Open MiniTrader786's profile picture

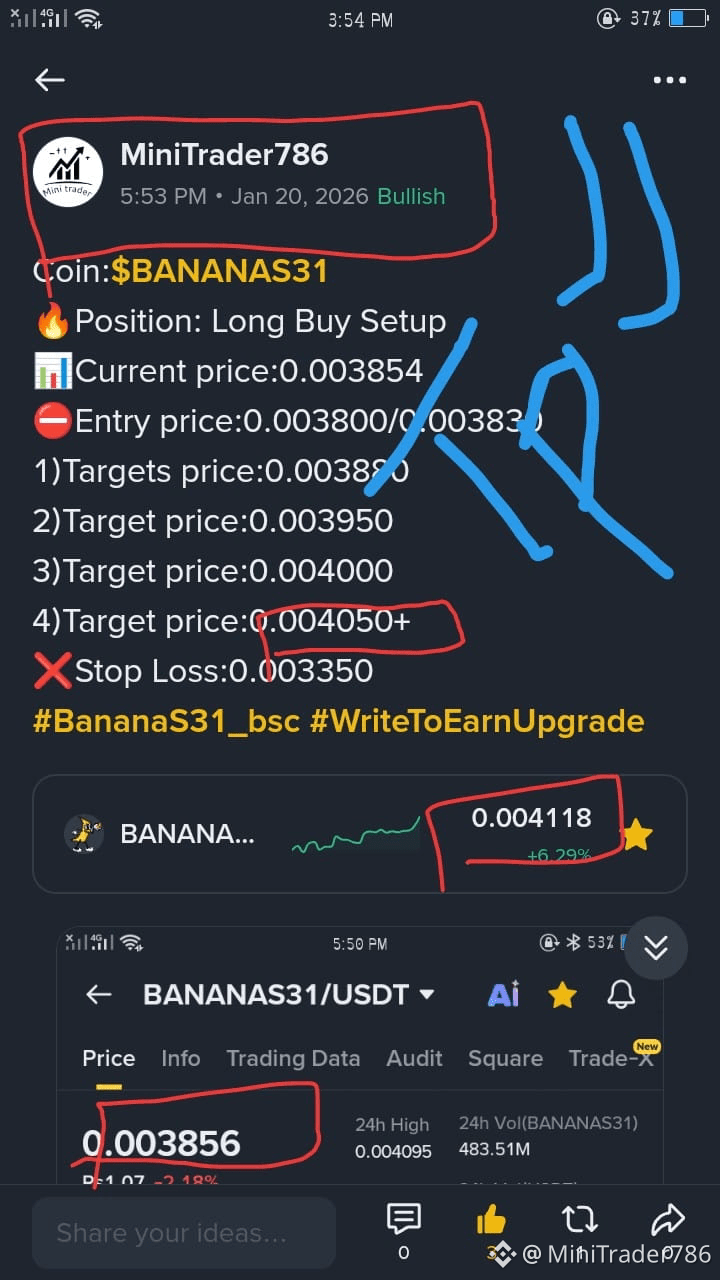[68, 172]
